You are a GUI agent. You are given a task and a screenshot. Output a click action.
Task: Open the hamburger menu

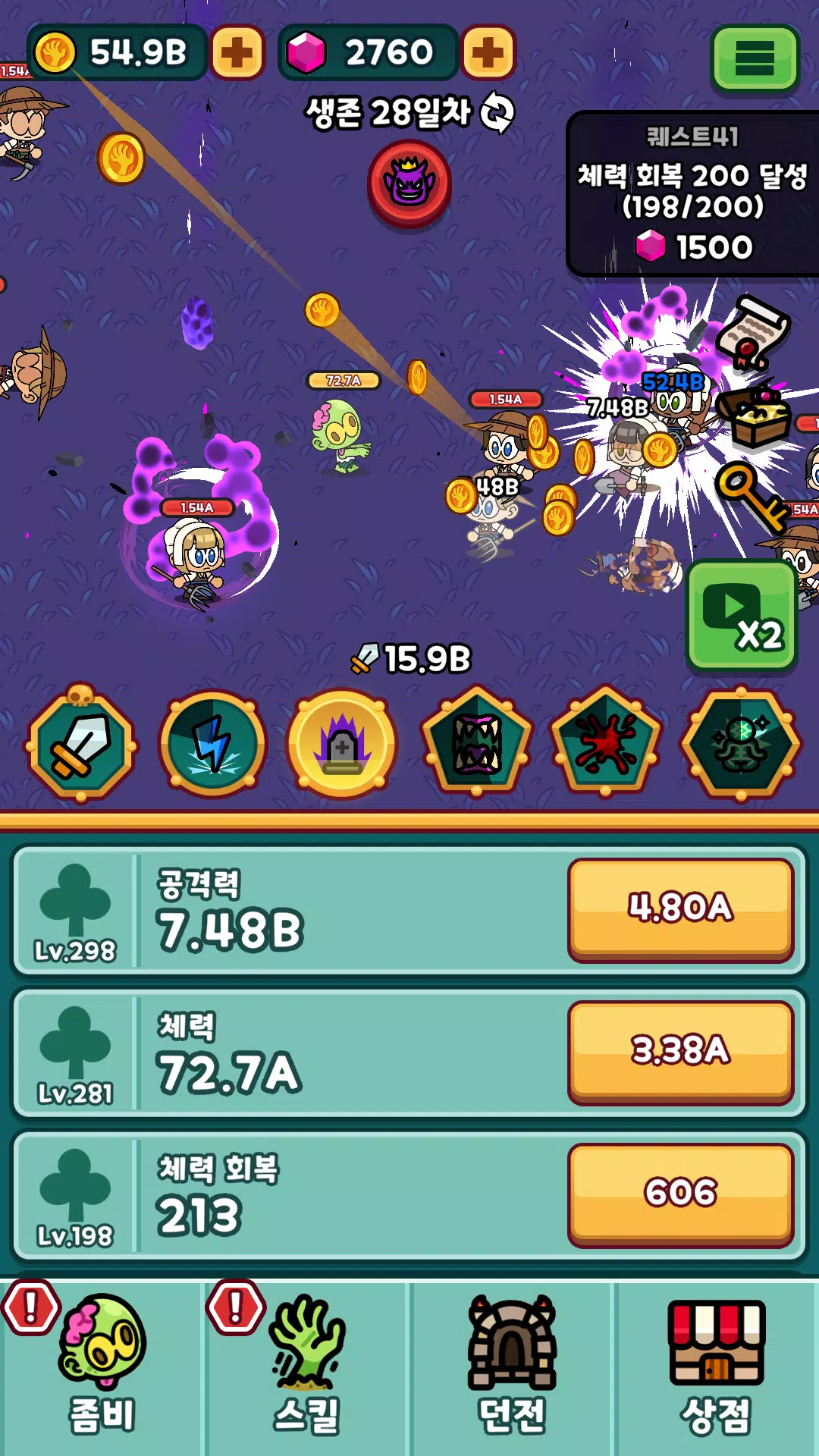pyautogui.click(x=753, y=59)
